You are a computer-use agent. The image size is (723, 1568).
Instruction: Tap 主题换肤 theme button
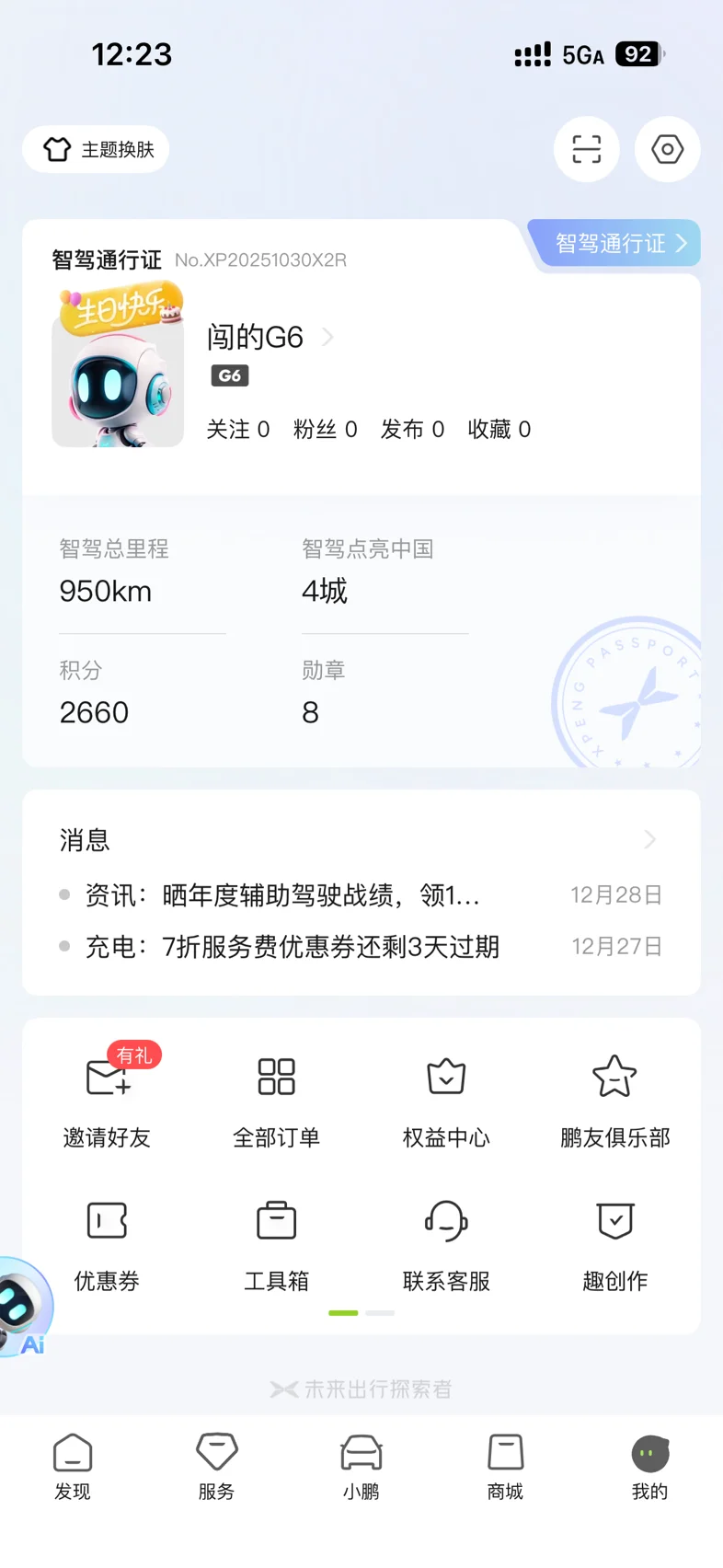(x=97, y=149)
